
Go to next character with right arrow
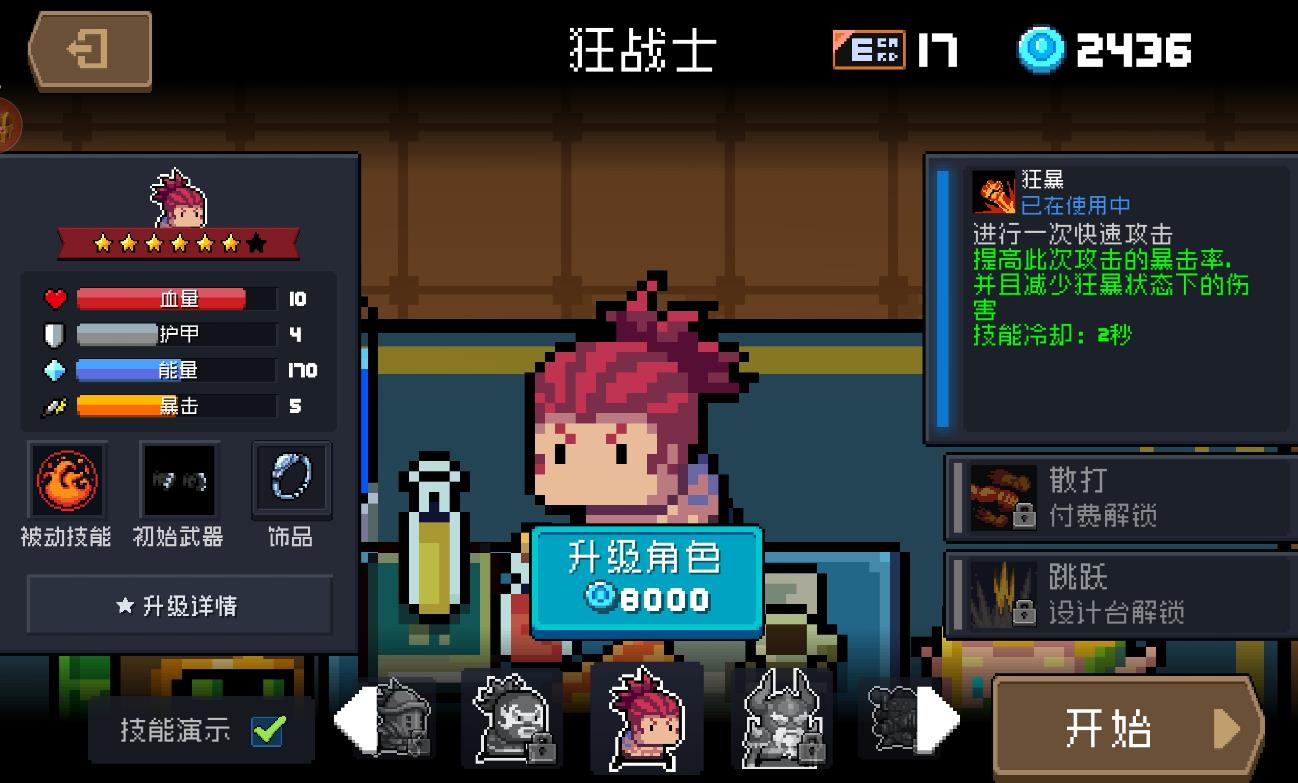tap(938, 718)
